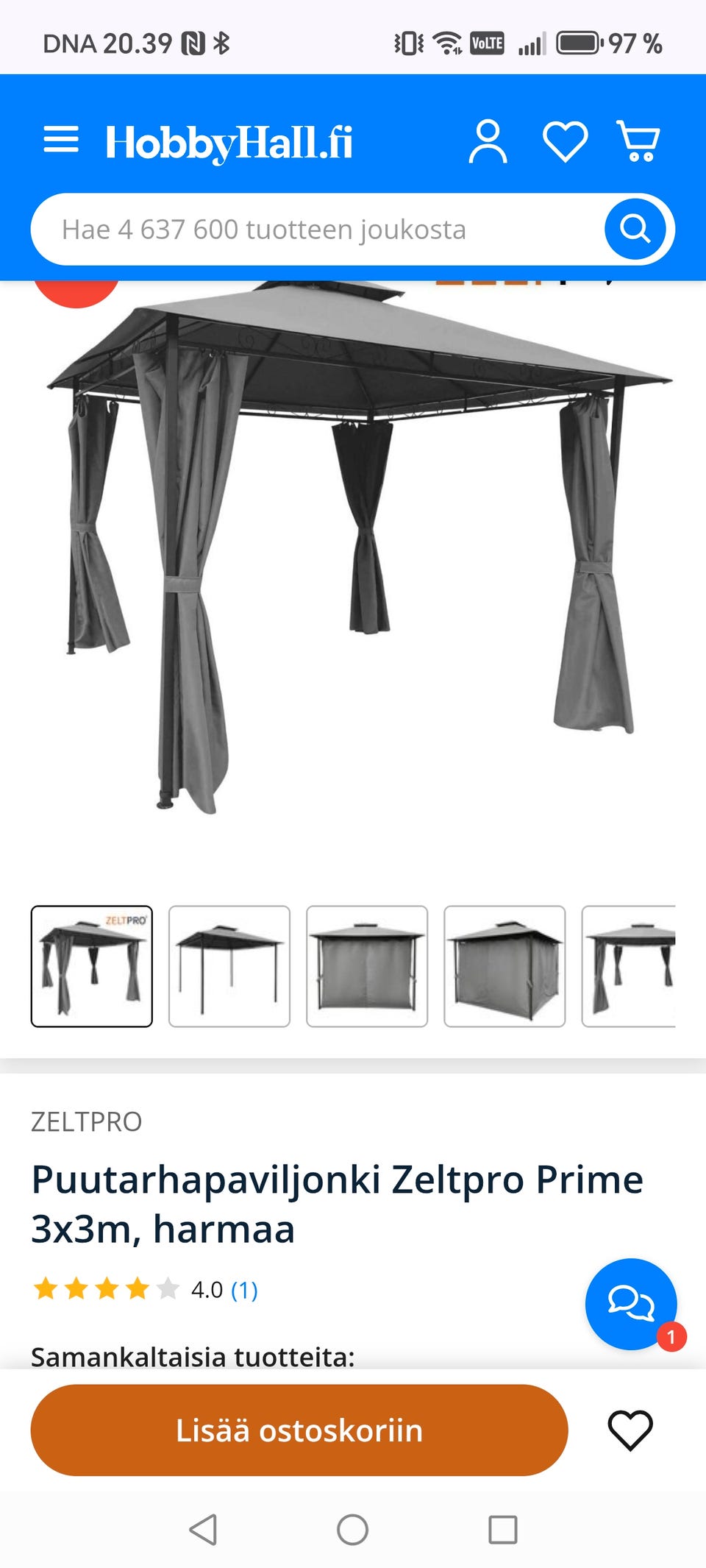Tap the product search field
The width and height of the screenshot is (706, 1568).
coord(316,230)
